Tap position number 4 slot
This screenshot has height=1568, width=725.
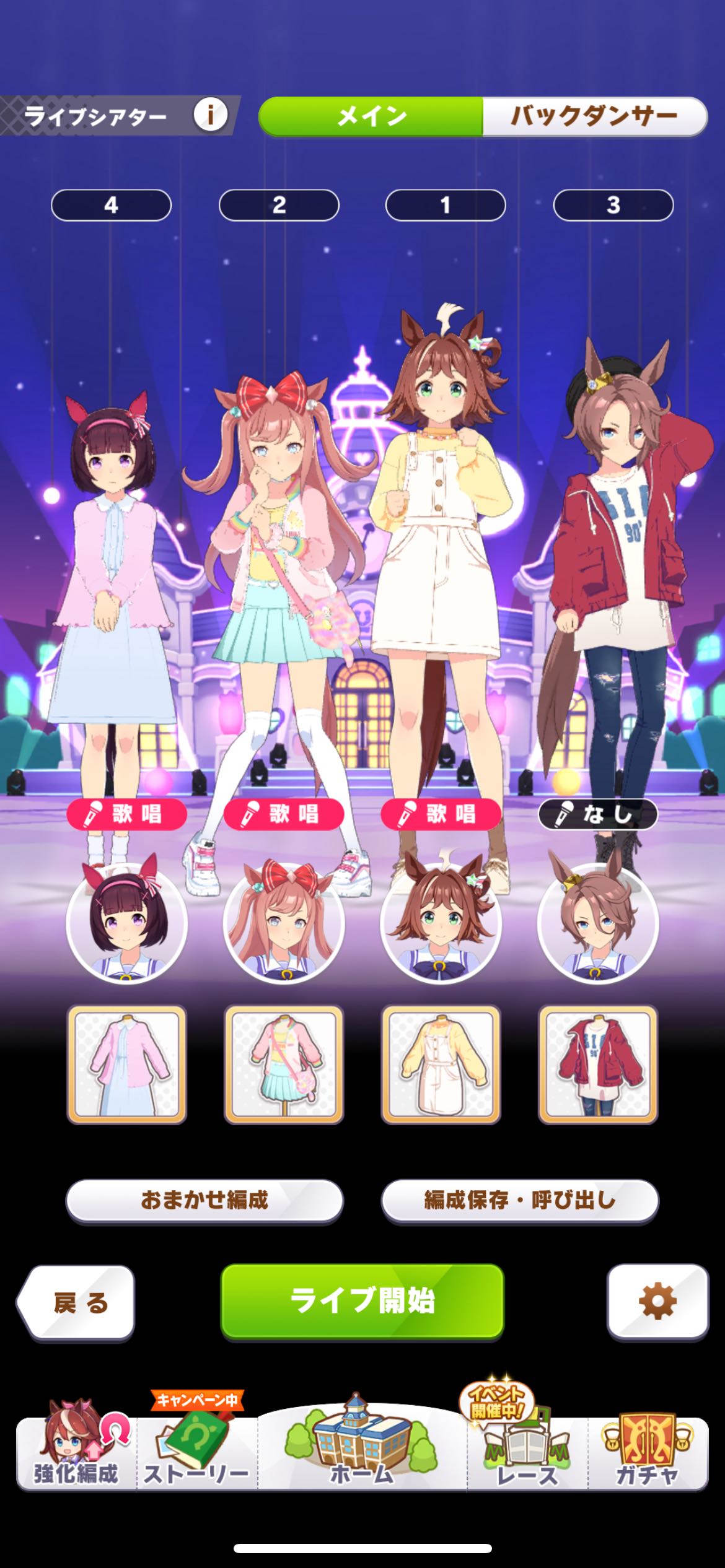pyautogui.click(x=111, y=205)
